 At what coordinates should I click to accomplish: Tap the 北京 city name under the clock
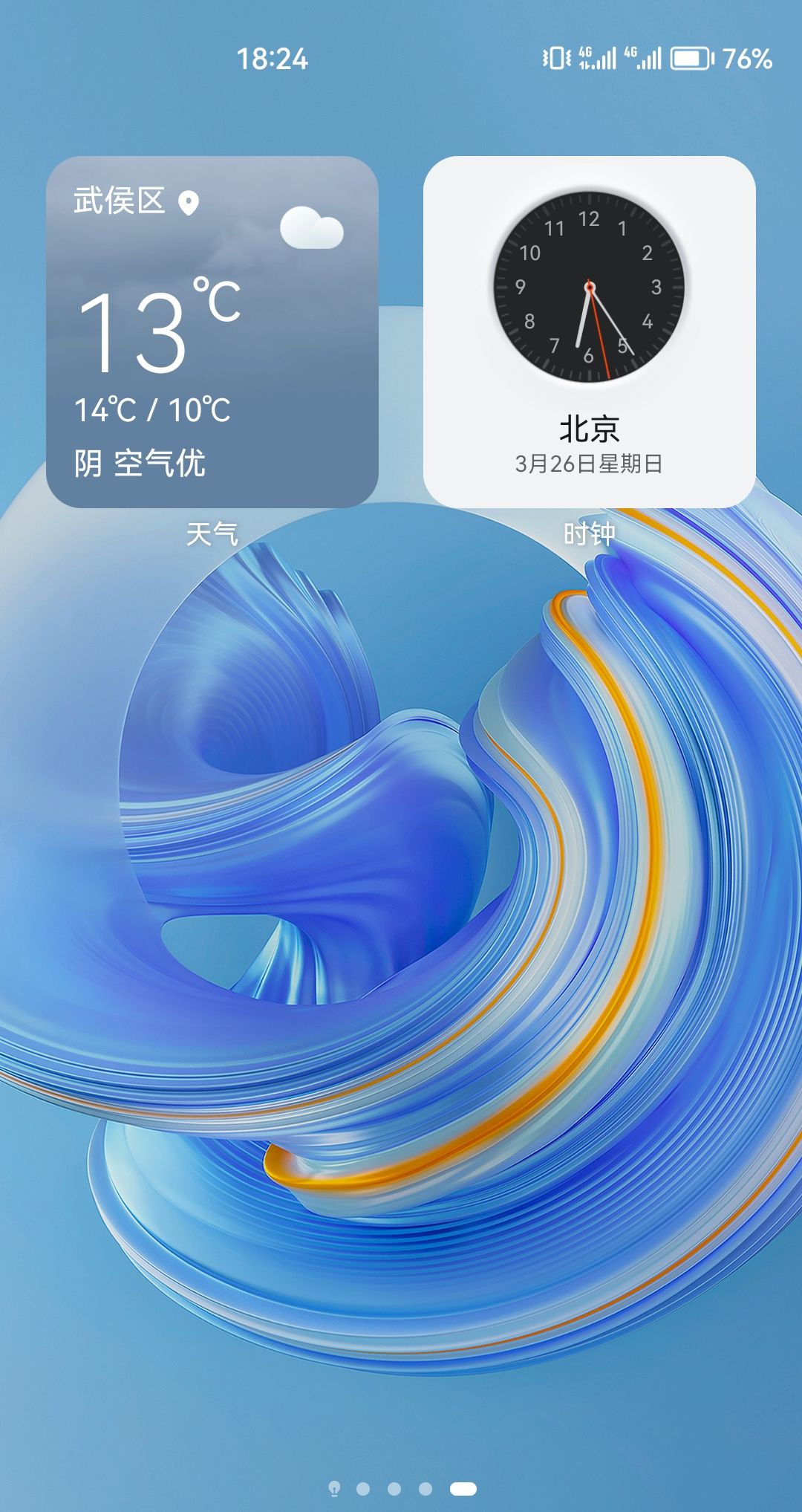tap(589, 427)
